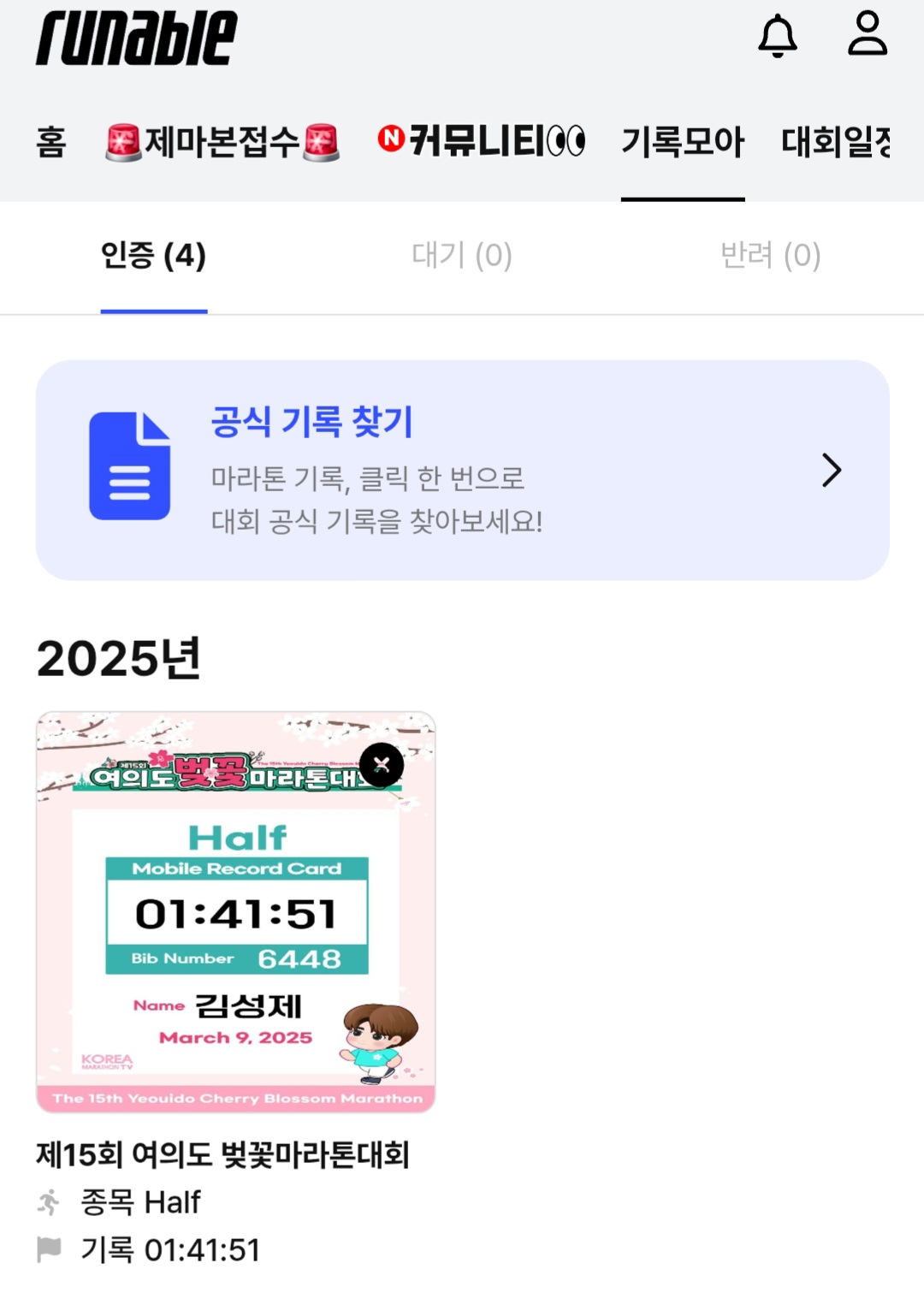Switch to the 대기 (0) tab
Image resolution: width=924 pixels, height=1293 pixels.
(x=462, y=256)
